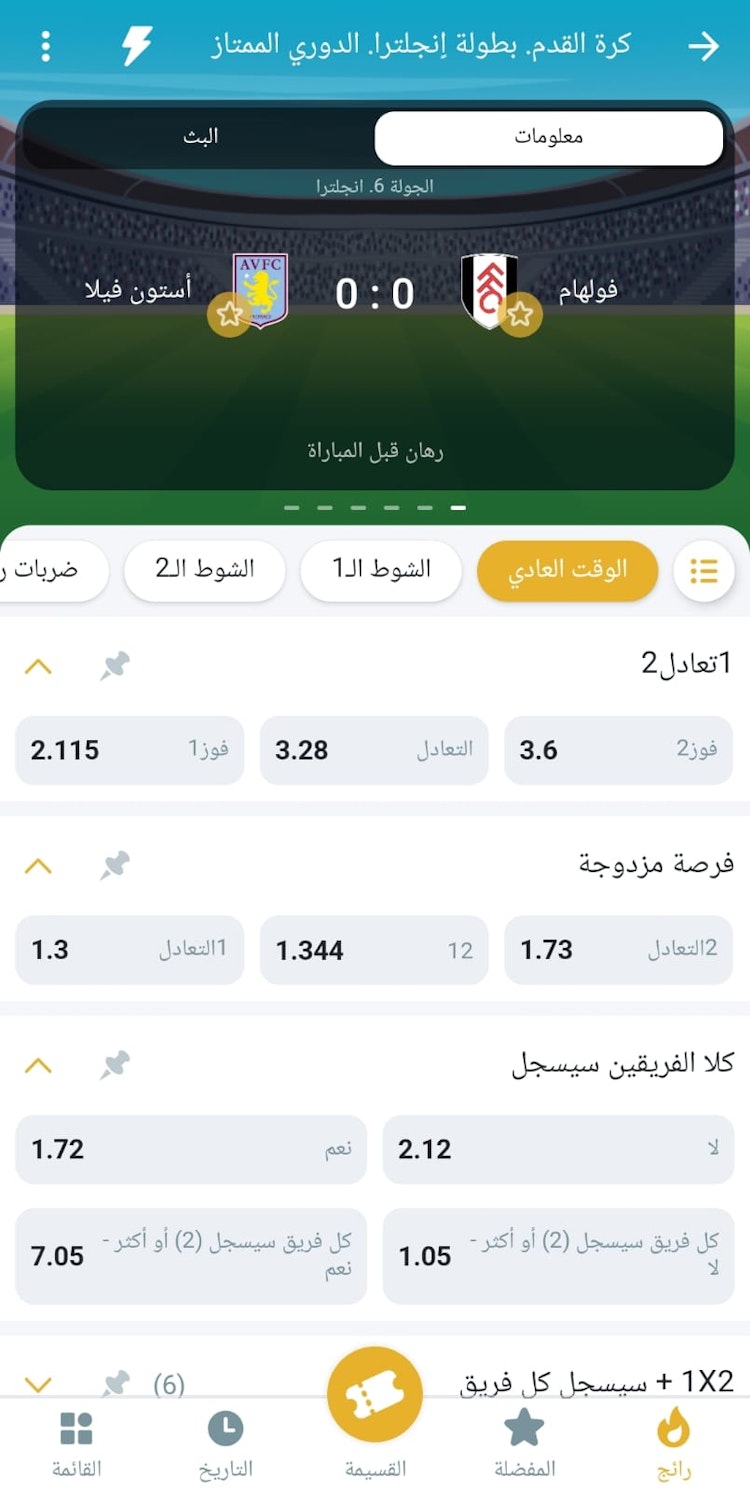Image resolution: width=750 pixels, height=1491 pixels.
Task: Pick فوز2 odds 3.6
Action: tap(618, 750)
